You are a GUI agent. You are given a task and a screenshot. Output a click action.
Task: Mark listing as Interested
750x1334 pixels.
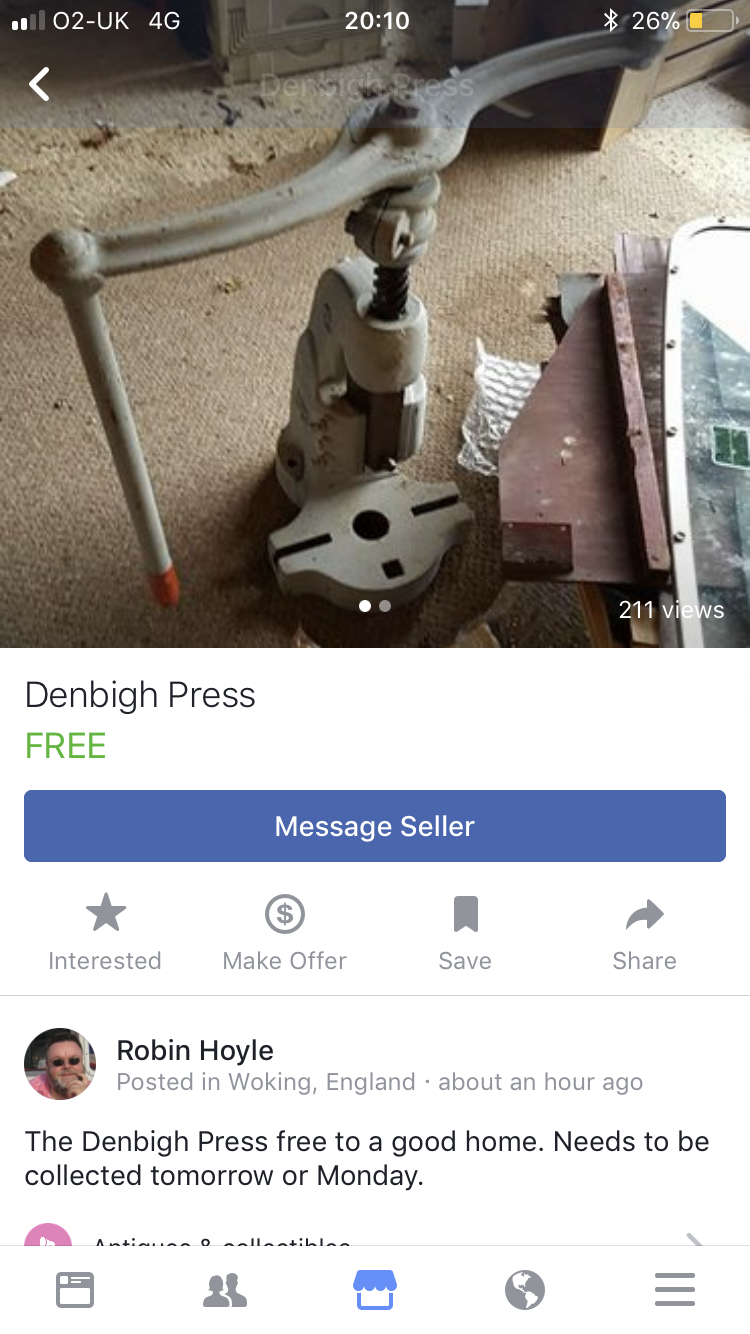pyautogui.click(x=105, y=933)
